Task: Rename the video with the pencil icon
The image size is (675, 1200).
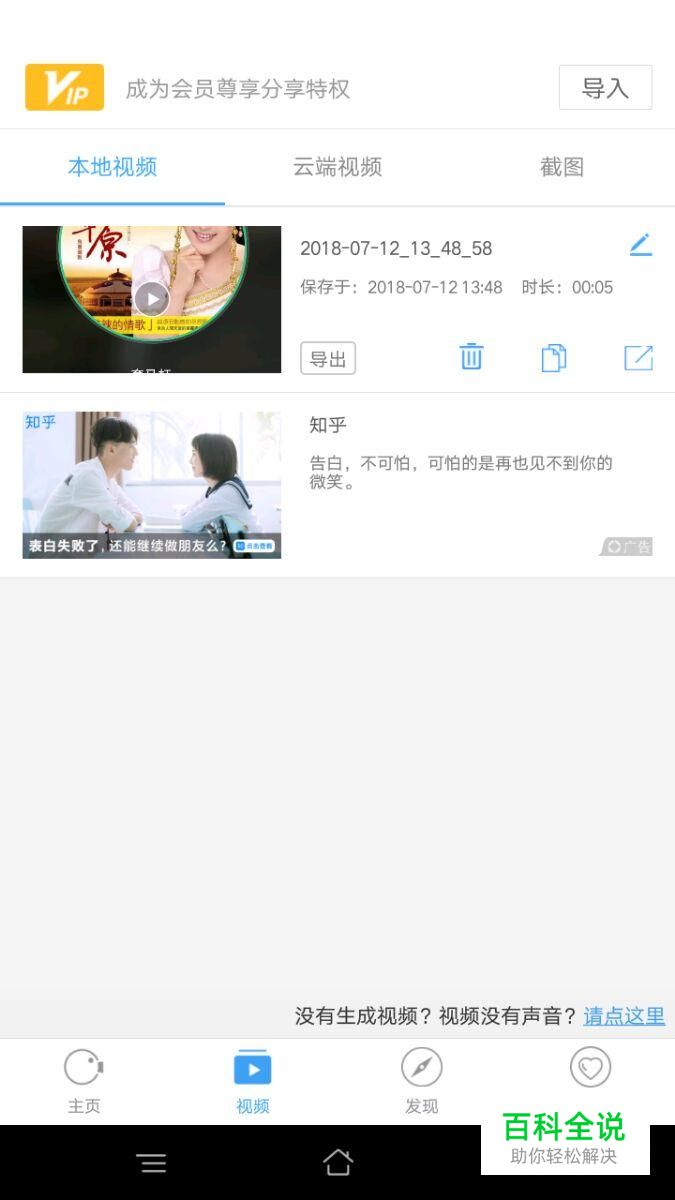Action: (640, 245)
